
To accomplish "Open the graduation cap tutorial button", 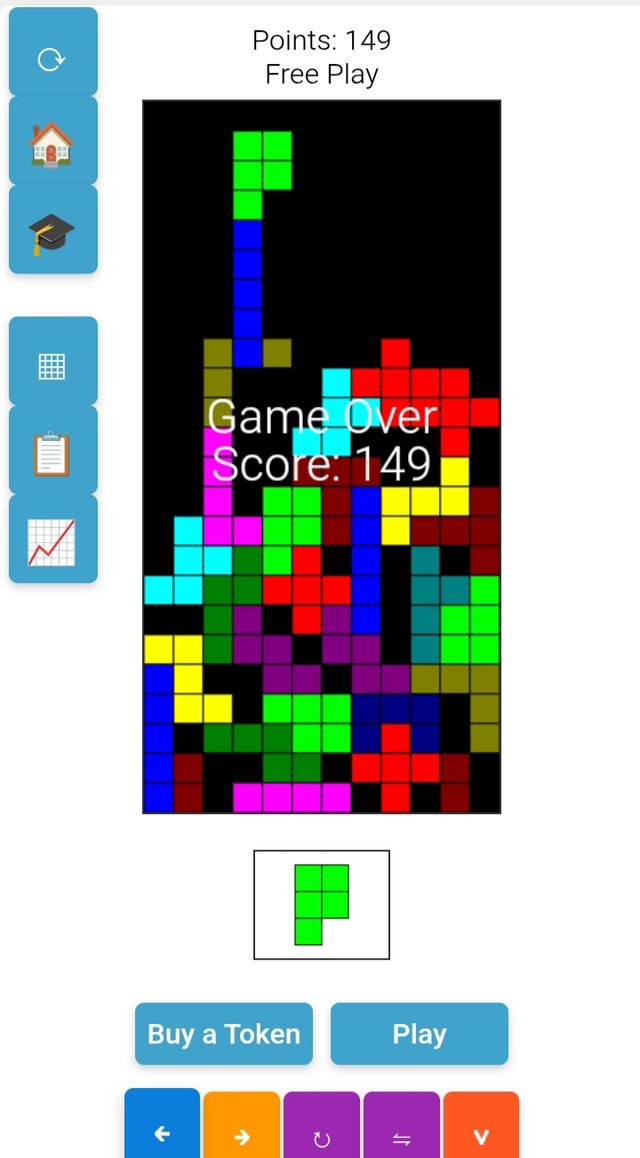I will (x=53, y=232).
